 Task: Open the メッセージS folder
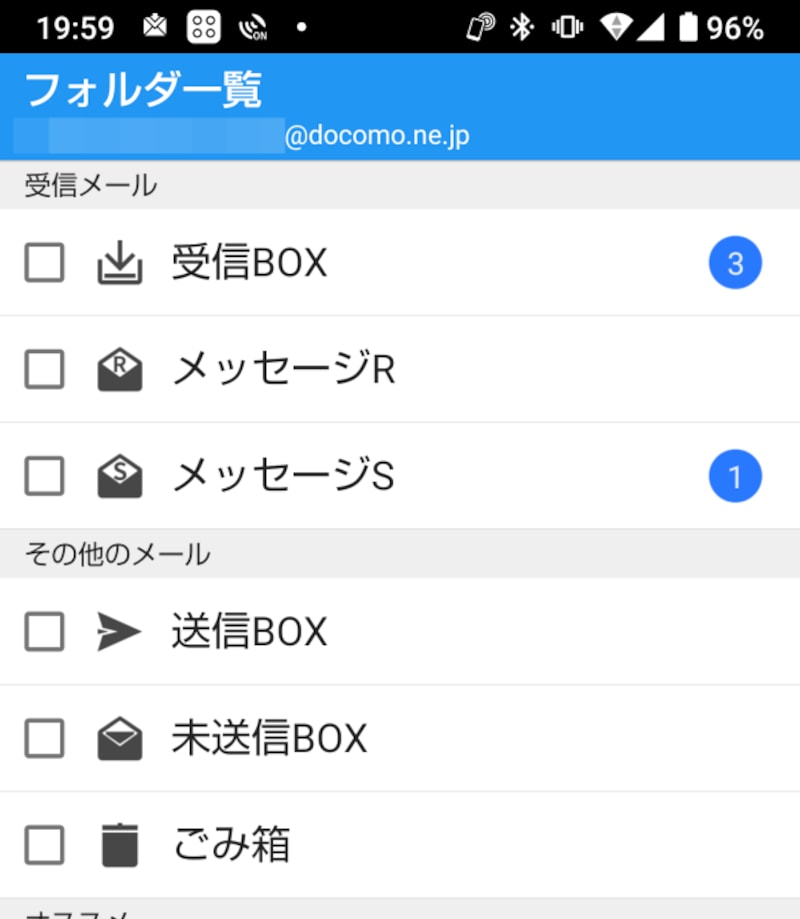pos(284,477)
